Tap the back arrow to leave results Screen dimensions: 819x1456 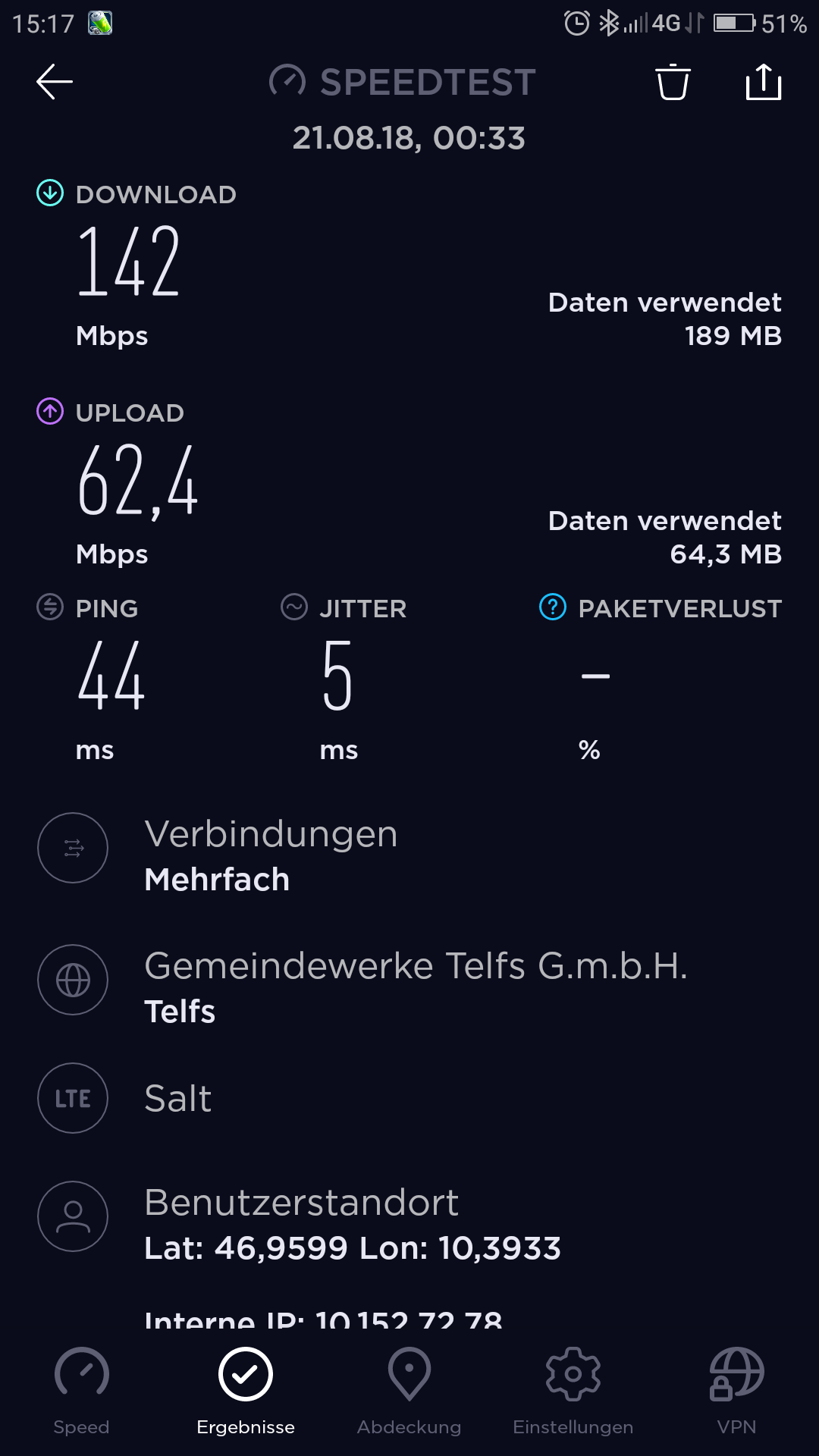coord(54,82)
